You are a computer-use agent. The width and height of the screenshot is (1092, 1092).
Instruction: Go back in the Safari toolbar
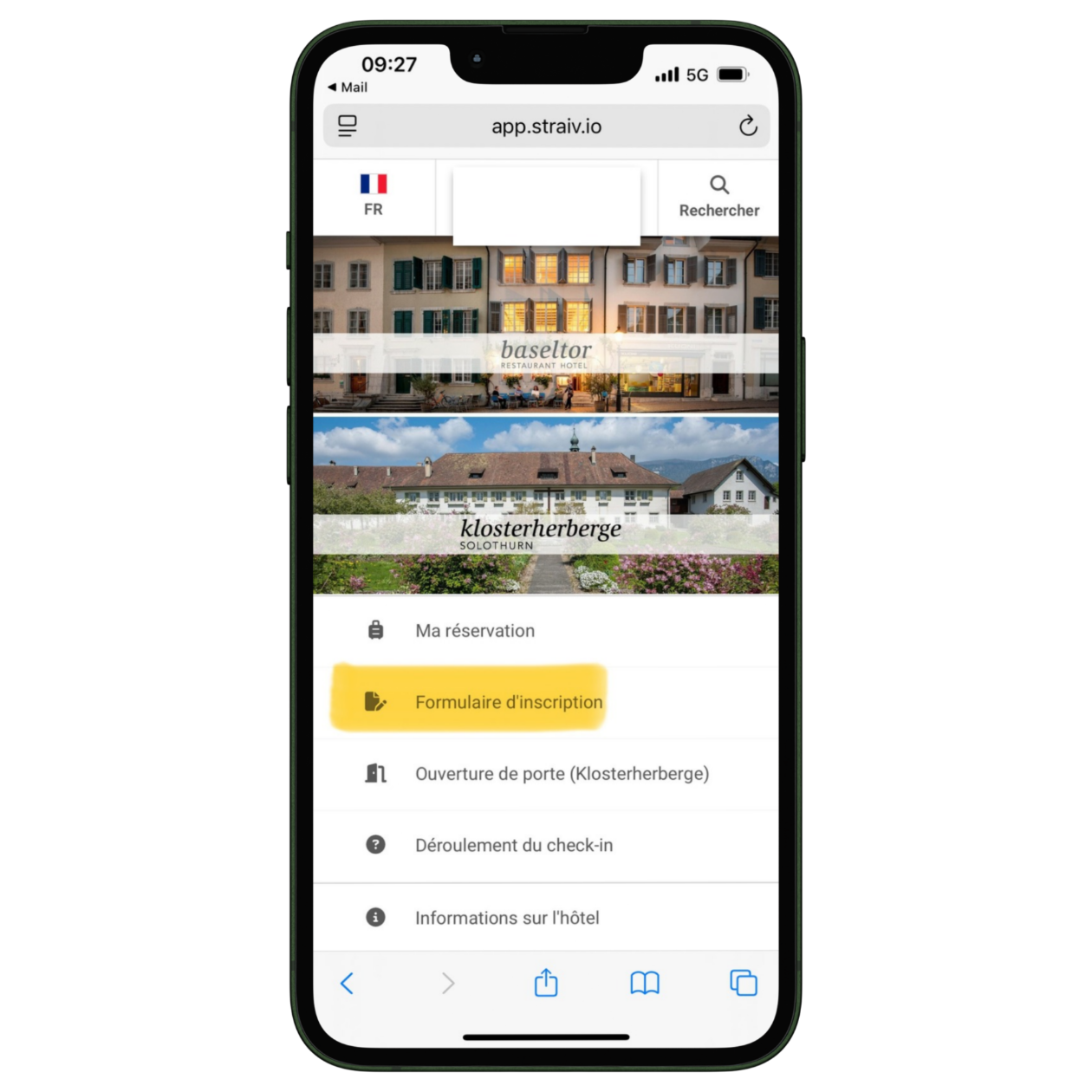(348, 983)
